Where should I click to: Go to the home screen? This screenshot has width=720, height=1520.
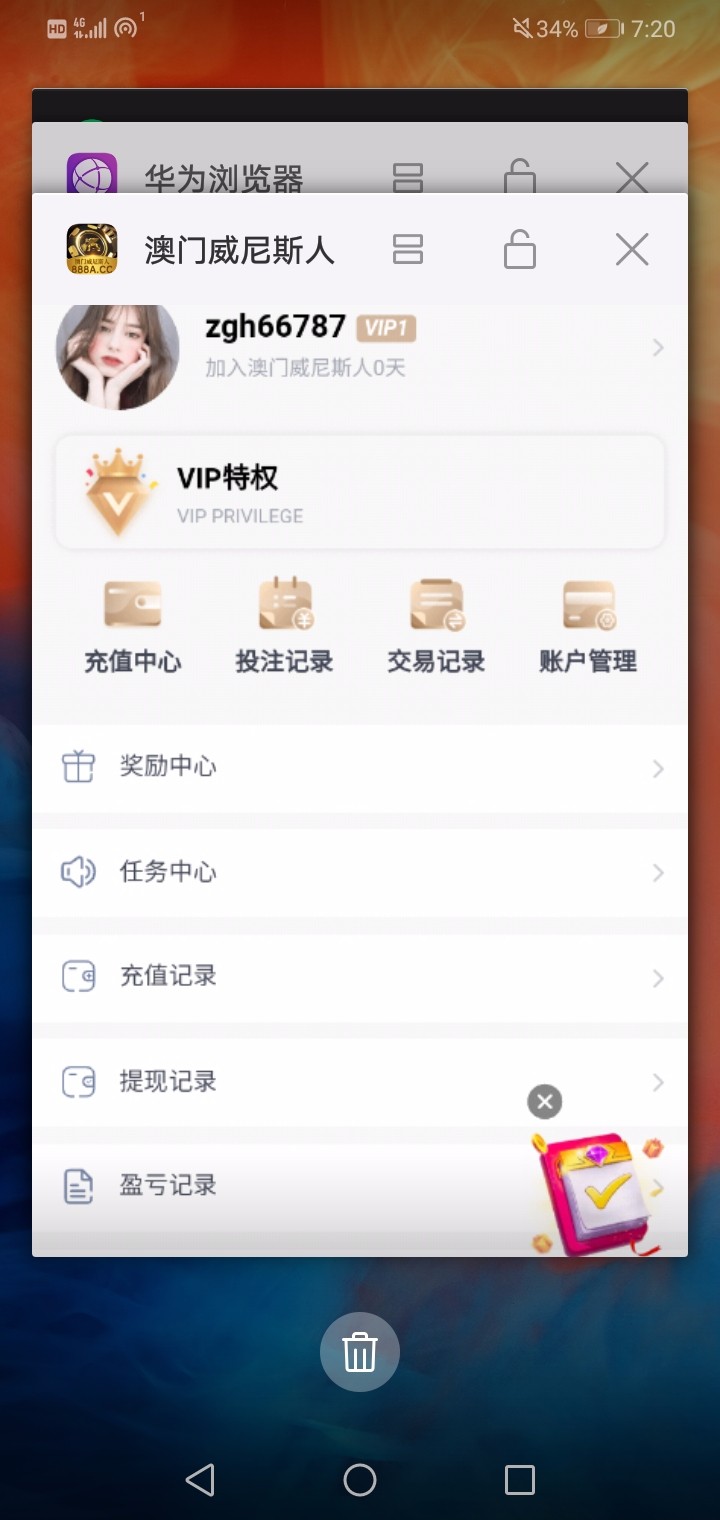coord(360,1480)
